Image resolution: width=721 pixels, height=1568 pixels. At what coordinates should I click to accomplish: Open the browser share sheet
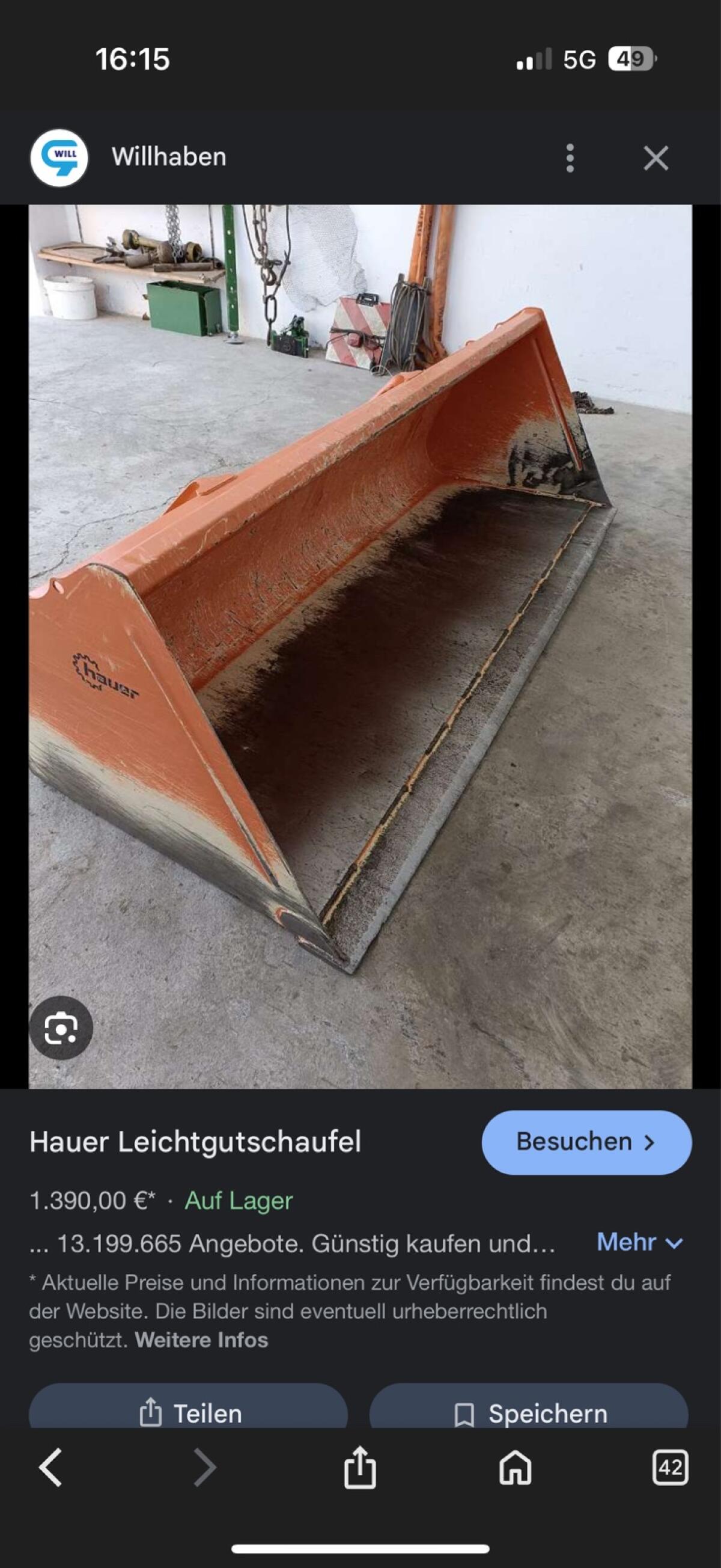[359, 1468]
